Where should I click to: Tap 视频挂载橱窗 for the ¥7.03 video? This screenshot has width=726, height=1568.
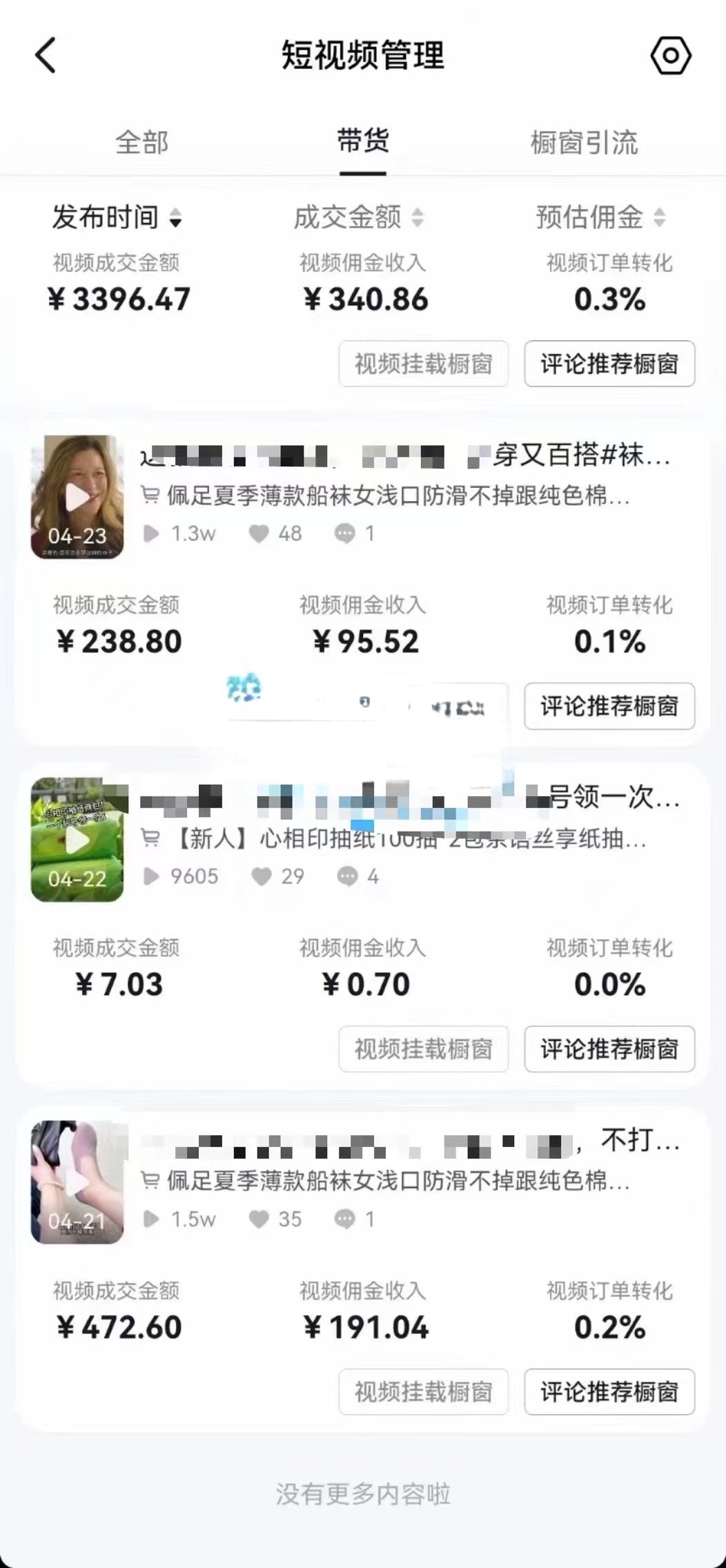pos(423,1049)
